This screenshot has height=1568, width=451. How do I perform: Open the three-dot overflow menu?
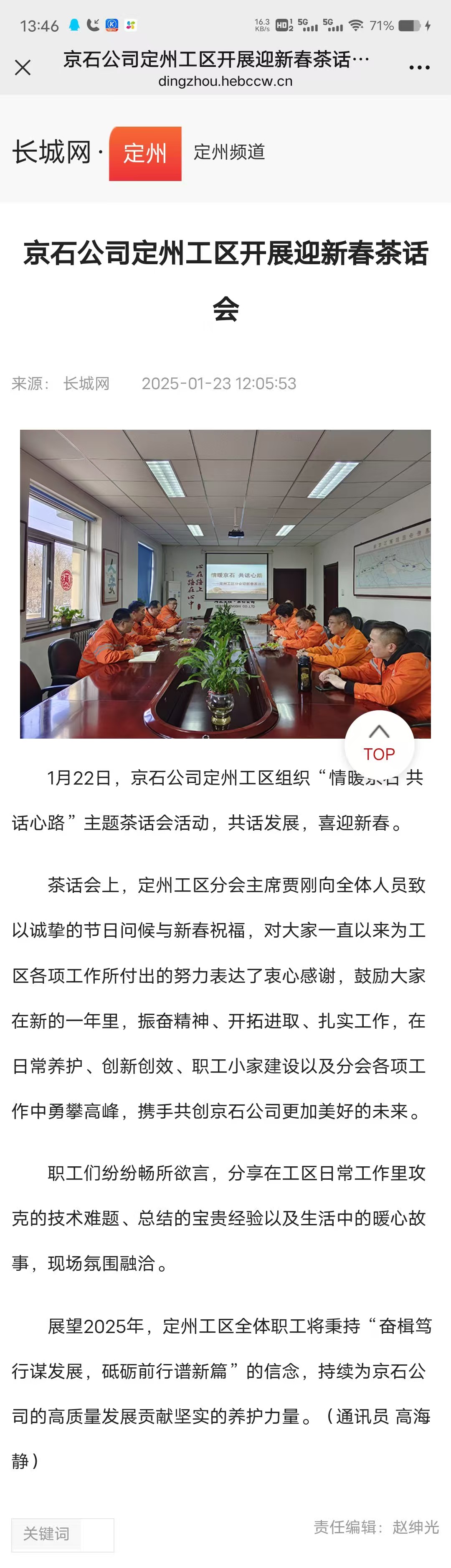pos(419,68)
